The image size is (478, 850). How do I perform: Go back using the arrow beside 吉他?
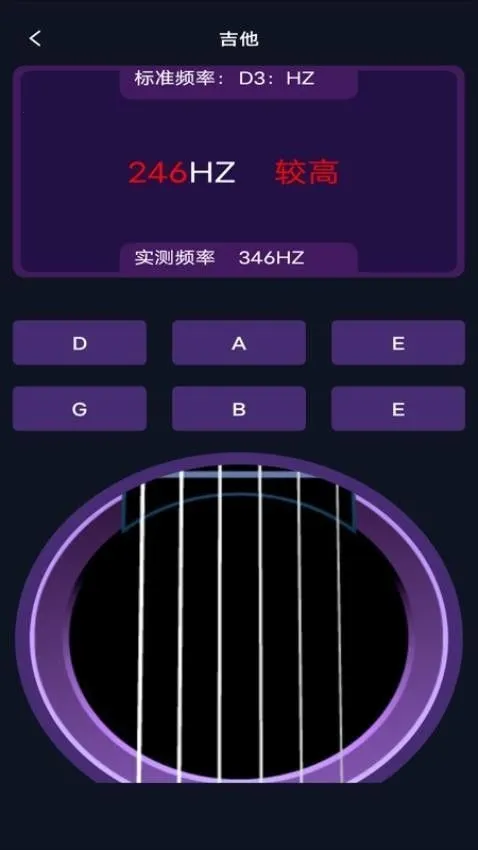(x=35, y=38)
